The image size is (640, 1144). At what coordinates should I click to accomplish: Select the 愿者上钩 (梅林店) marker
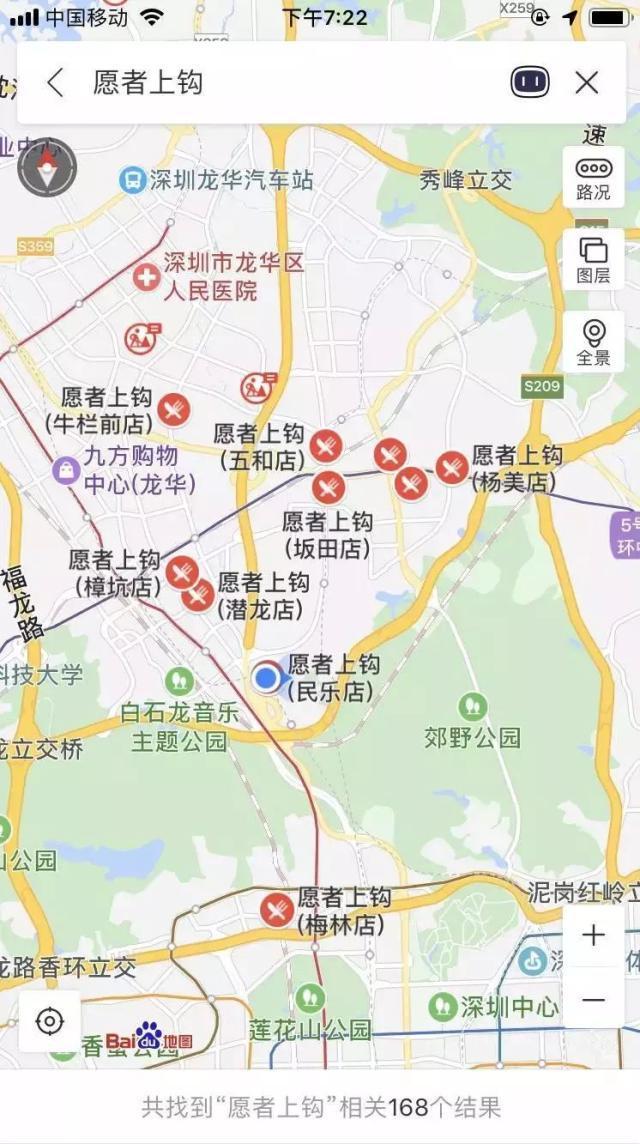[x=277, y=910]
